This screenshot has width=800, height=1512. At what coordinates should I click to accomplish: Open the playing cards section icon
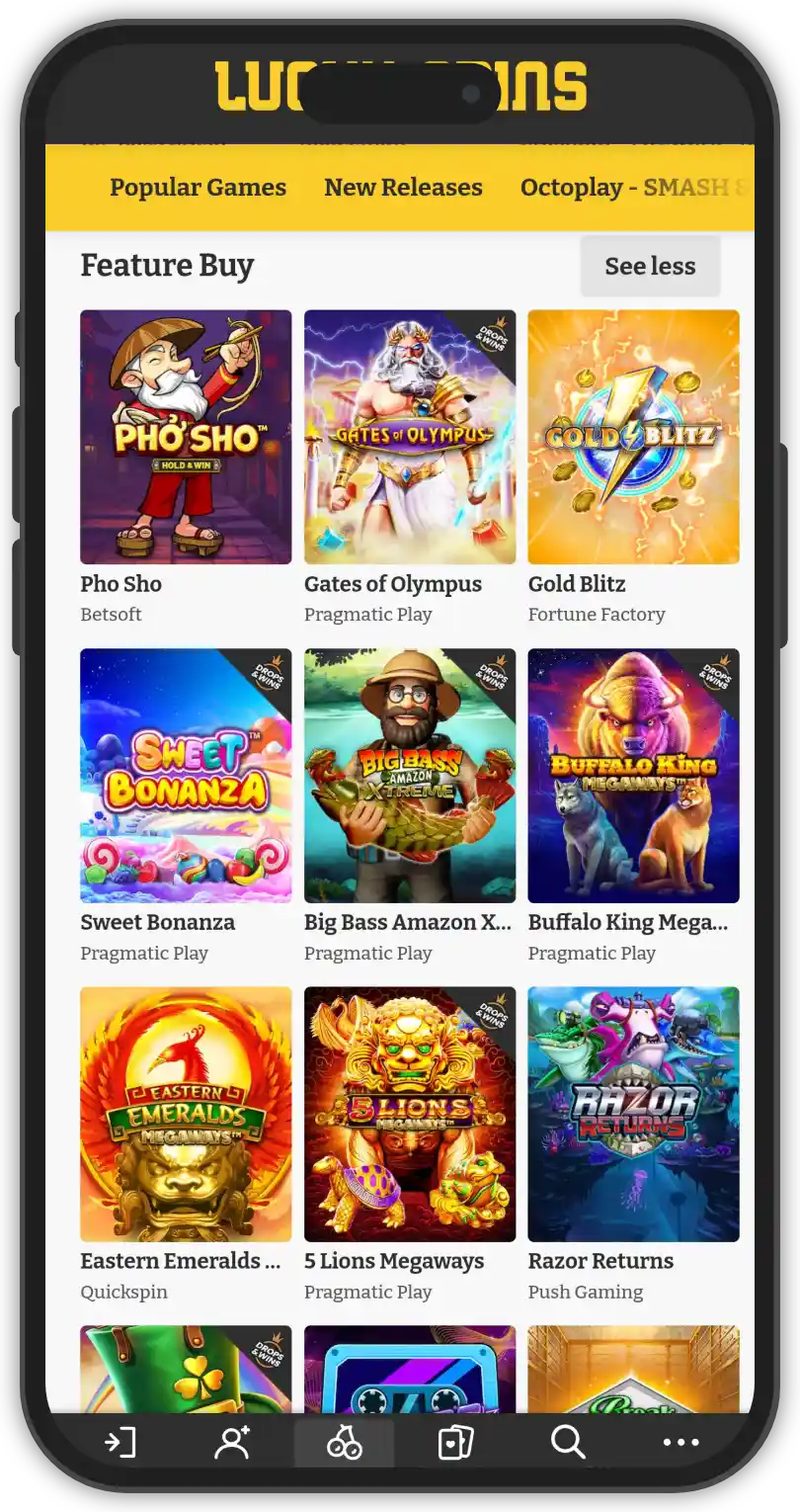[455, 1444]
